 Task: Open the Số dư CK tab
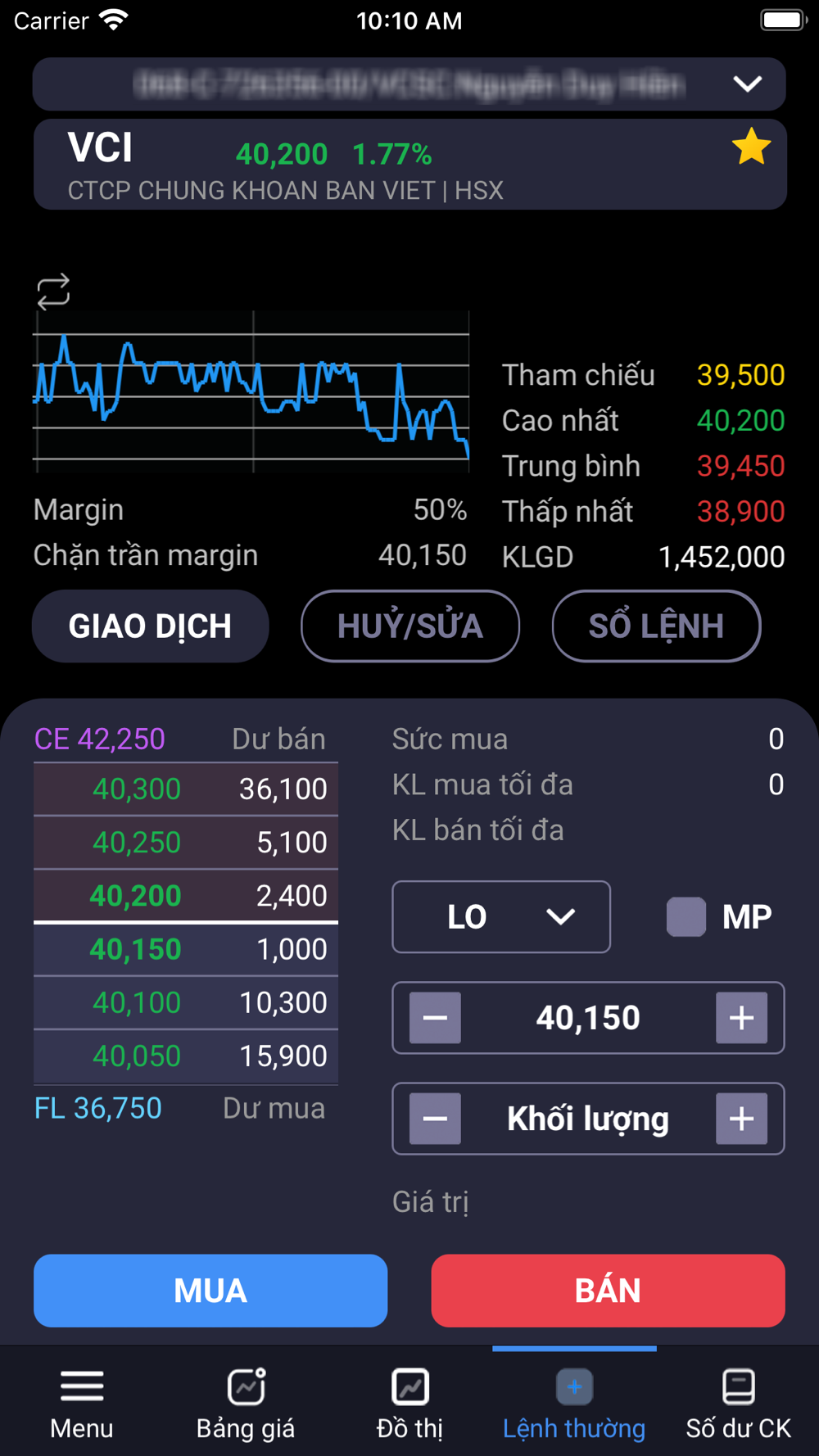pyautogui.click(x=738, y=1404)
